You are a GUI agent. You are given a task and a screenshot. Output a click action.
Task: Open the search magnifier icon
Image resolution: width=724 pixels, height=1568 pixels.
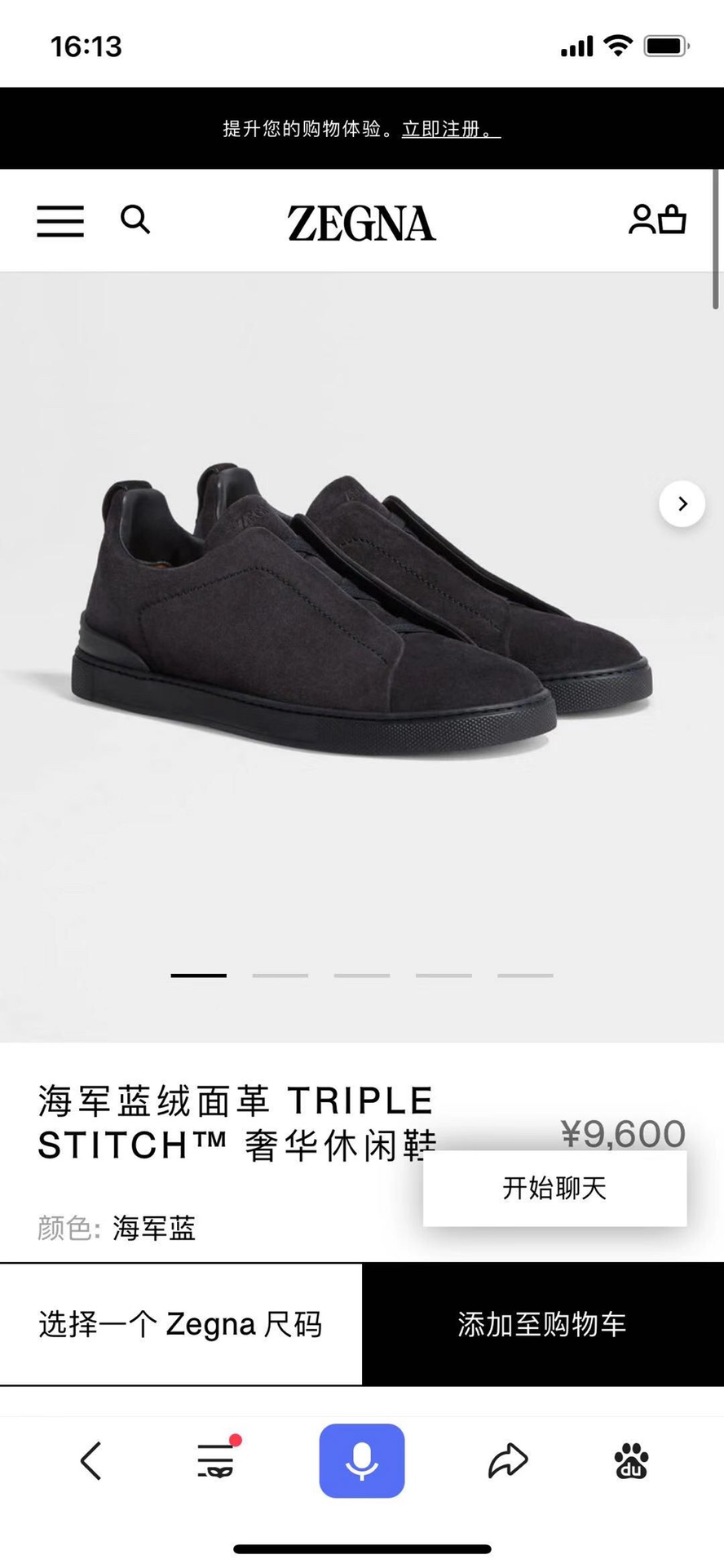click(135, 219)
